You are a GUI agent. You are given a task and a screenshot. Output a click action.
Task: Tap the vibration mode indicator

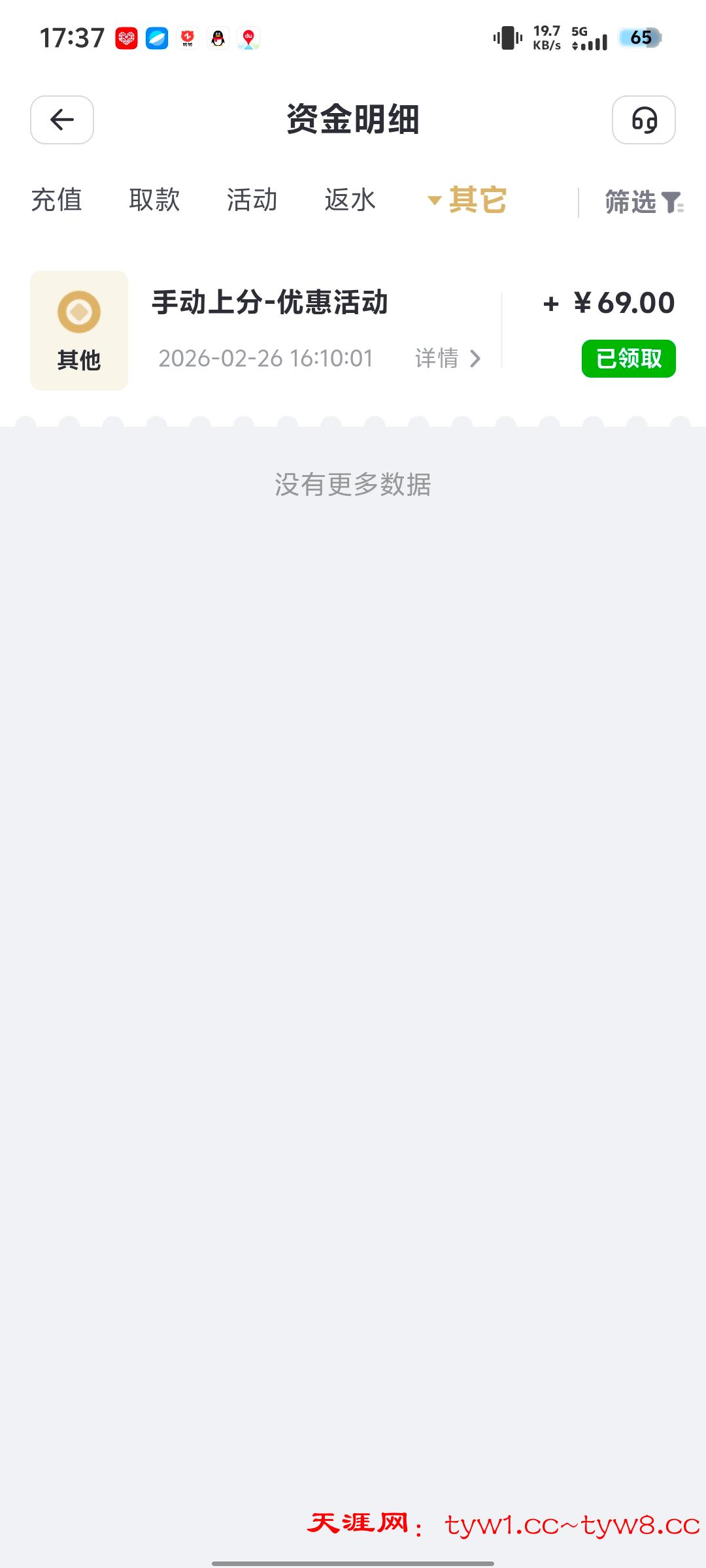click(x=509, y=37)
